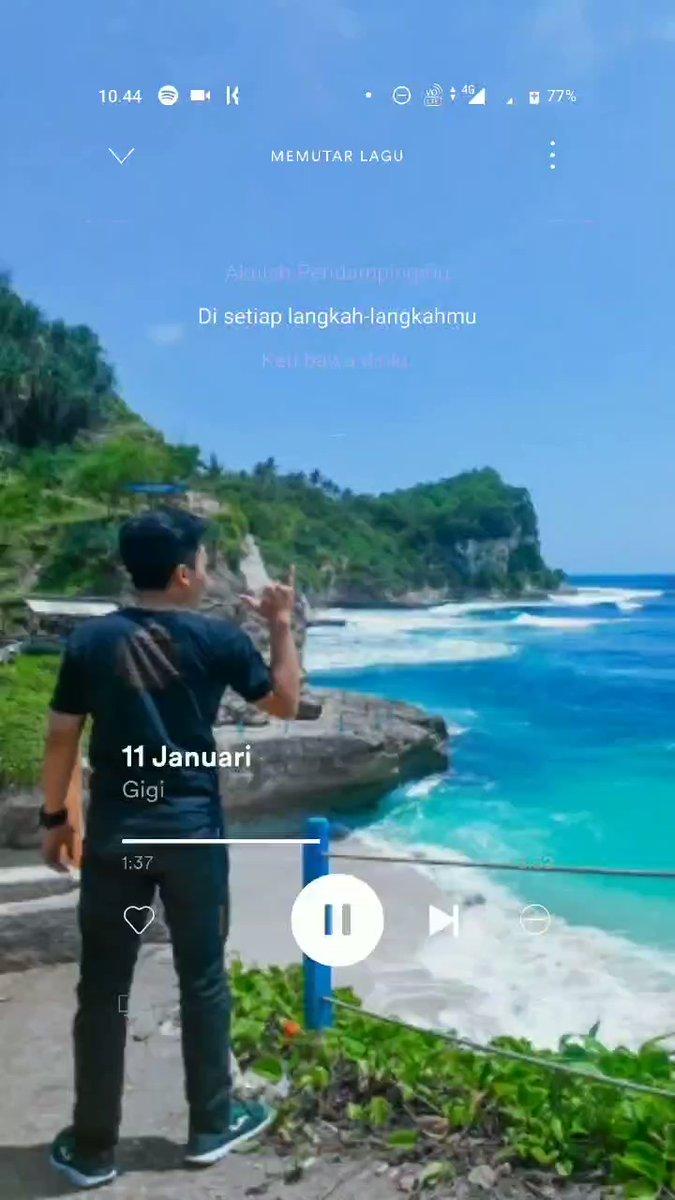Viewport: 675px width, 1200px height.
Task: Like the song 11 Januari
Action: click(139, 920)
